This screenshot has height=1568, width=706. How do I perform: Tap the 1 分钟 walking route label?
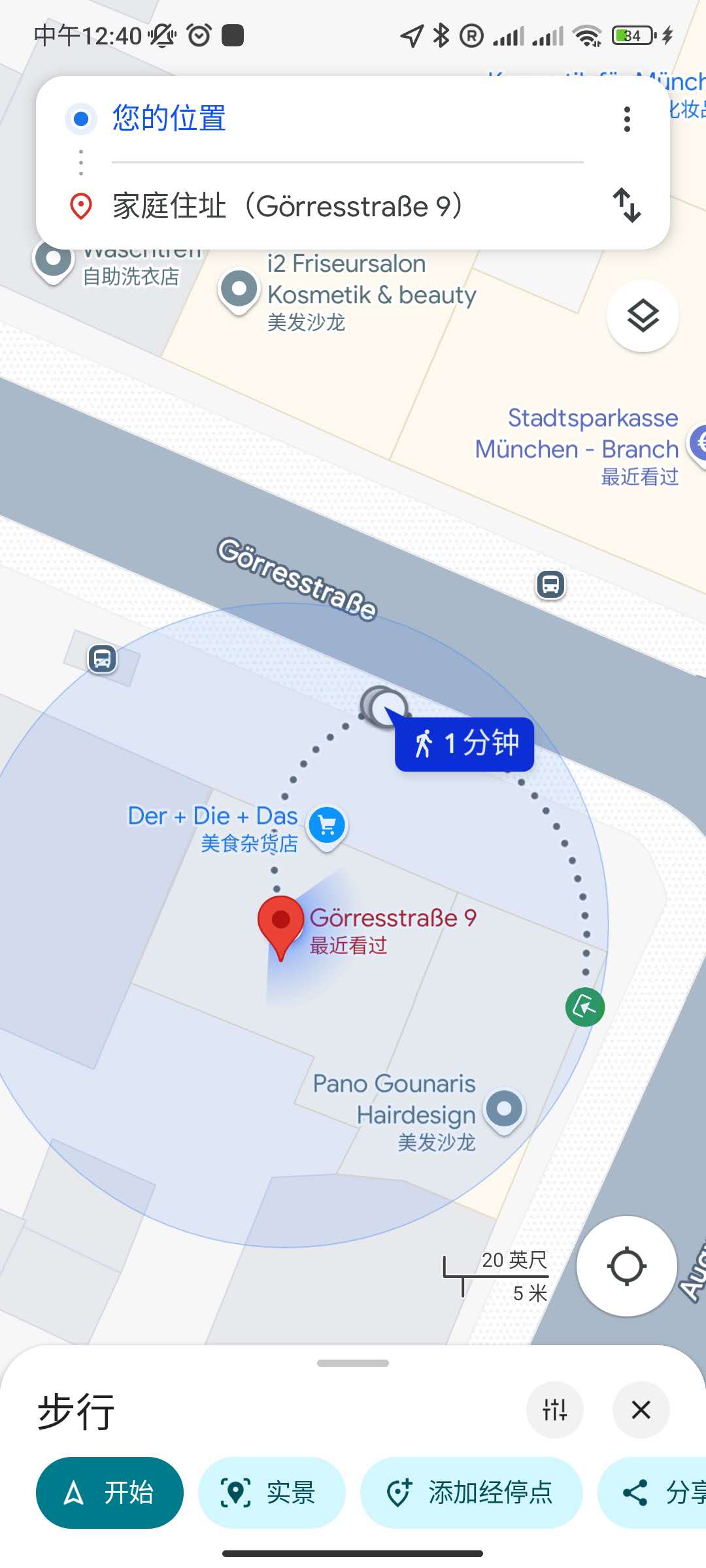pos(465,744)
